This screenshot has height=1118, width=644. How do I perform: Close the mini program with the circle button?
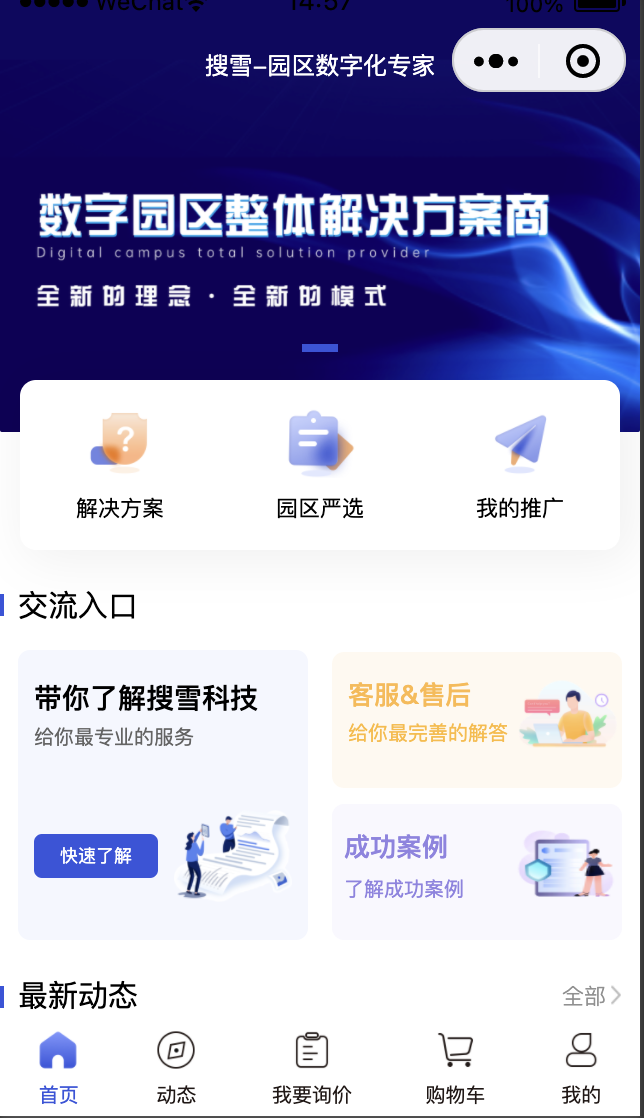[583, 61]
